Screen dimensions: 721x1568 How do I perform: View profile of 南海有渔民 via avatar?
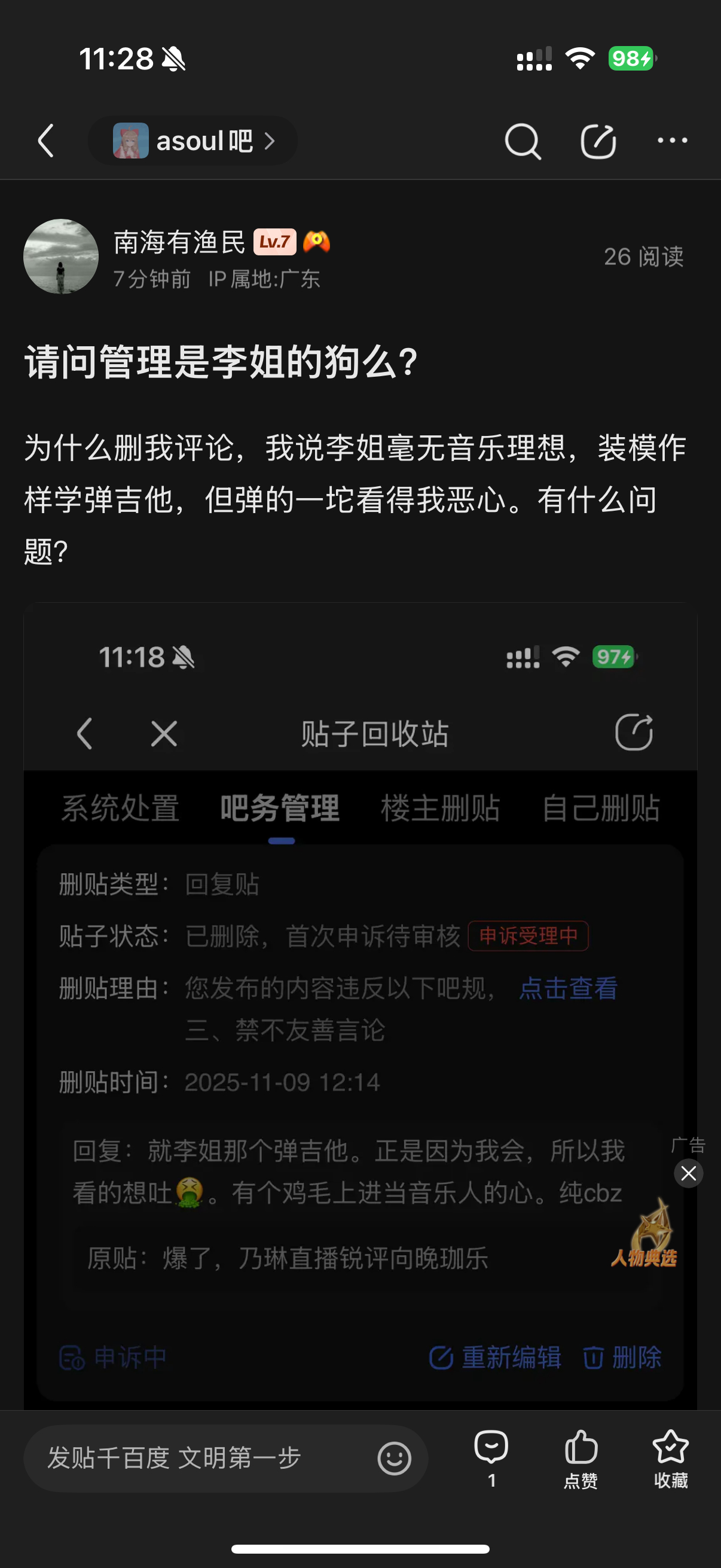pyautogui.click(x=61, y=257)
